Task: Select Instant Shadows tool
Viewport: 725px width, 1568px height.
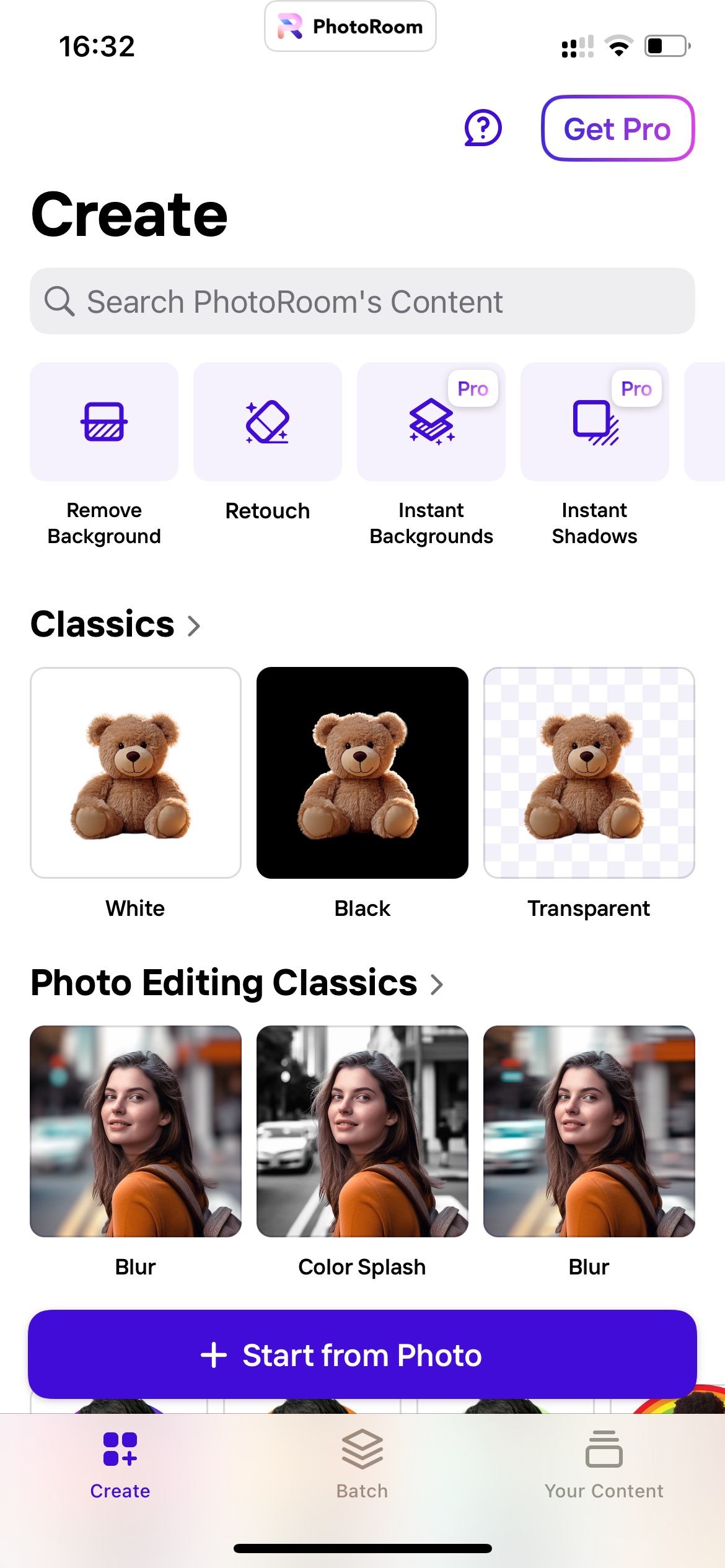Action: [595, 422]
